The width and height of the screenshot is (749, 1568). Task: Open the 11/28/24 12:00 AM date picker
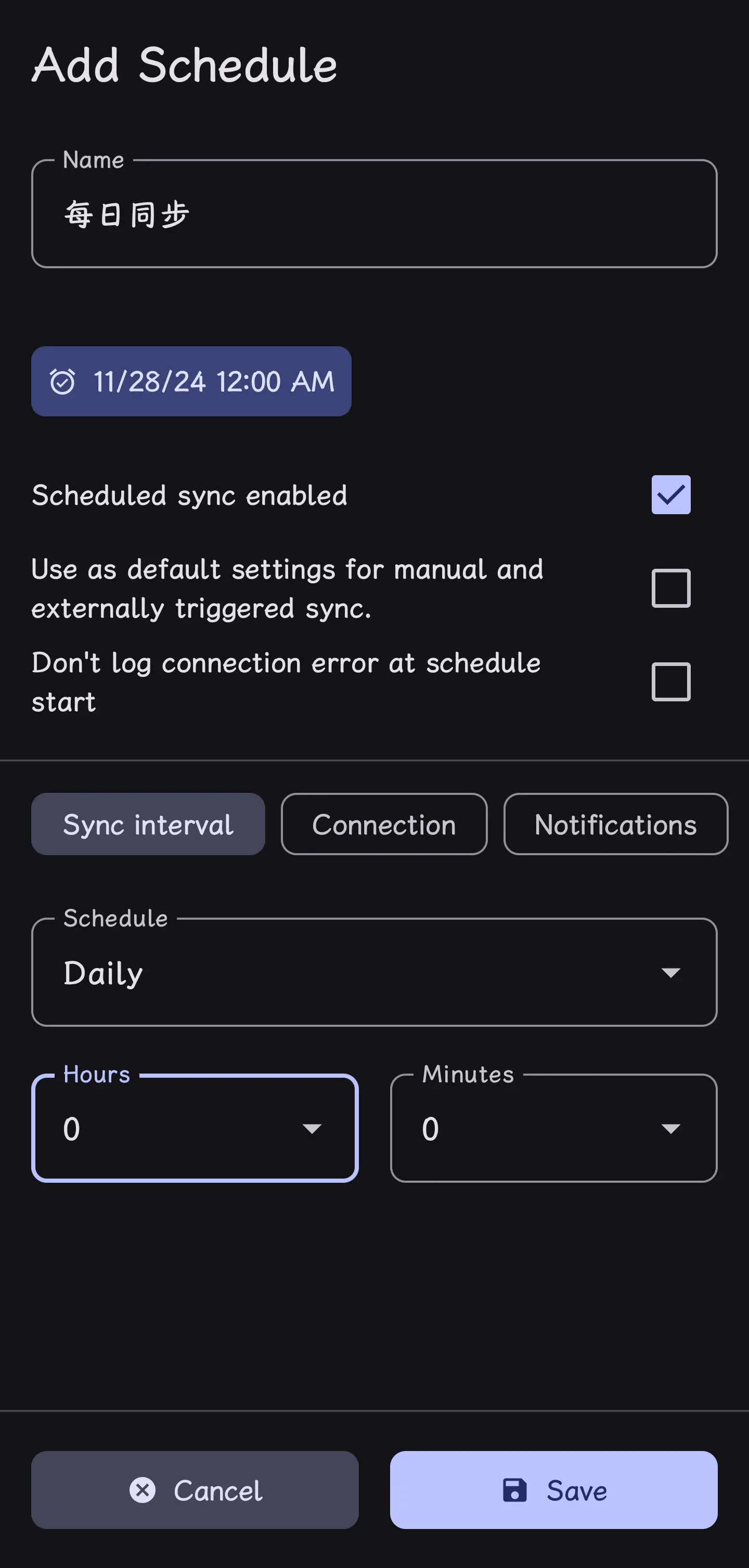pos(191,382)
